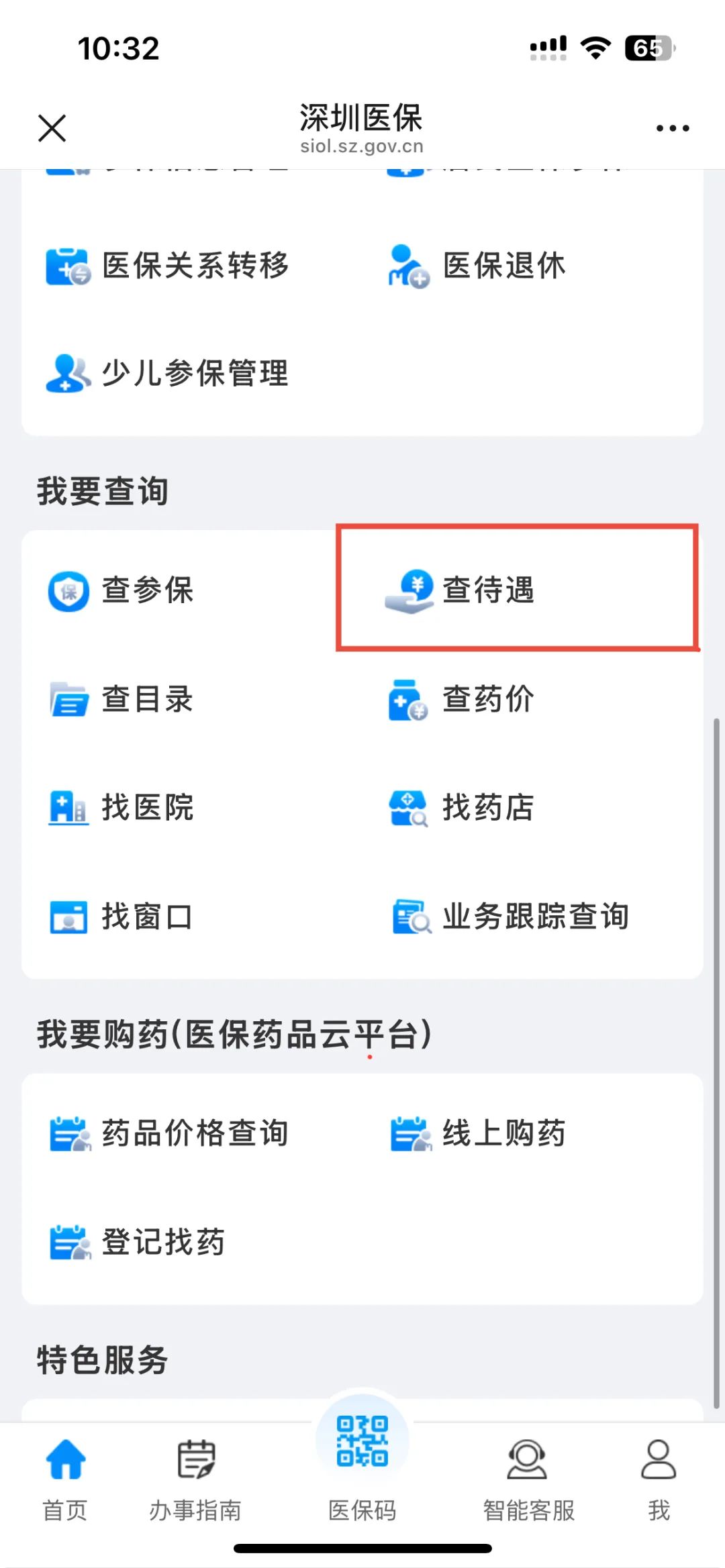Open 查目录 catalog query
The width and height of the screenshot is (725, 1568).
121,699
